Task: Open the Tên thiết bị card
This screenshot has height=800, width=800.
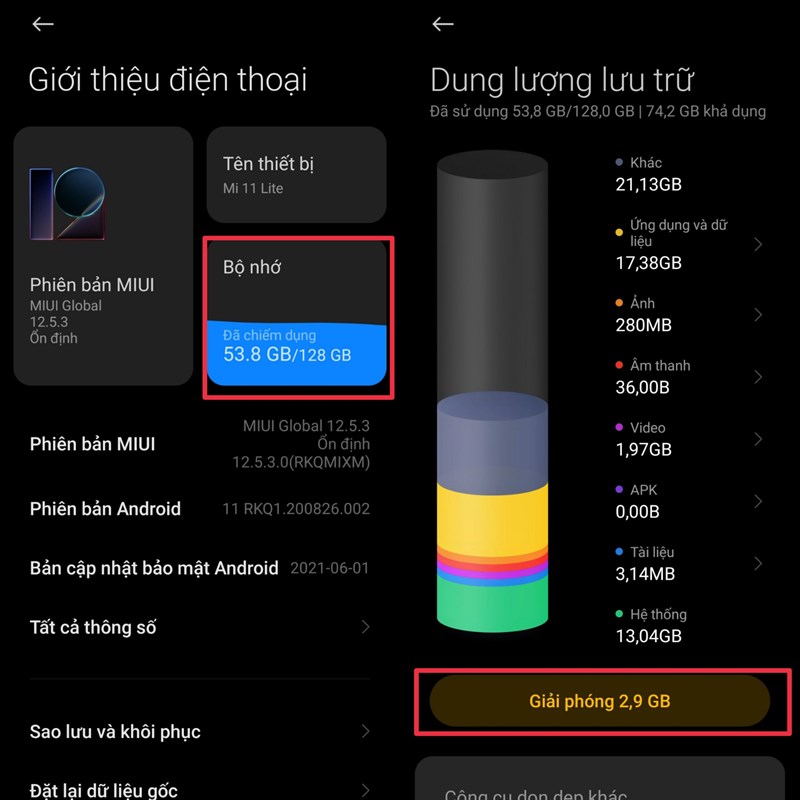Action: (296, 175)
